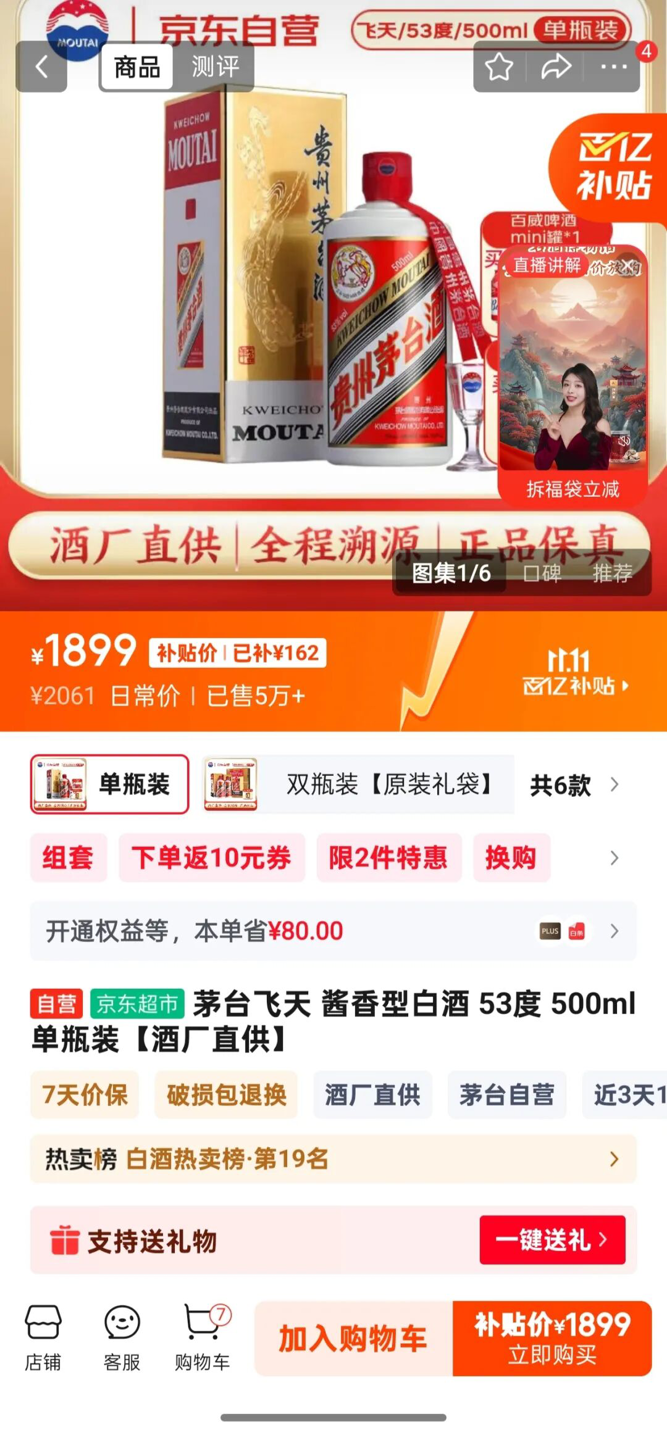
Task: Tap the 下单返10元券 promotion chip
Action: (x=211, y=858)
